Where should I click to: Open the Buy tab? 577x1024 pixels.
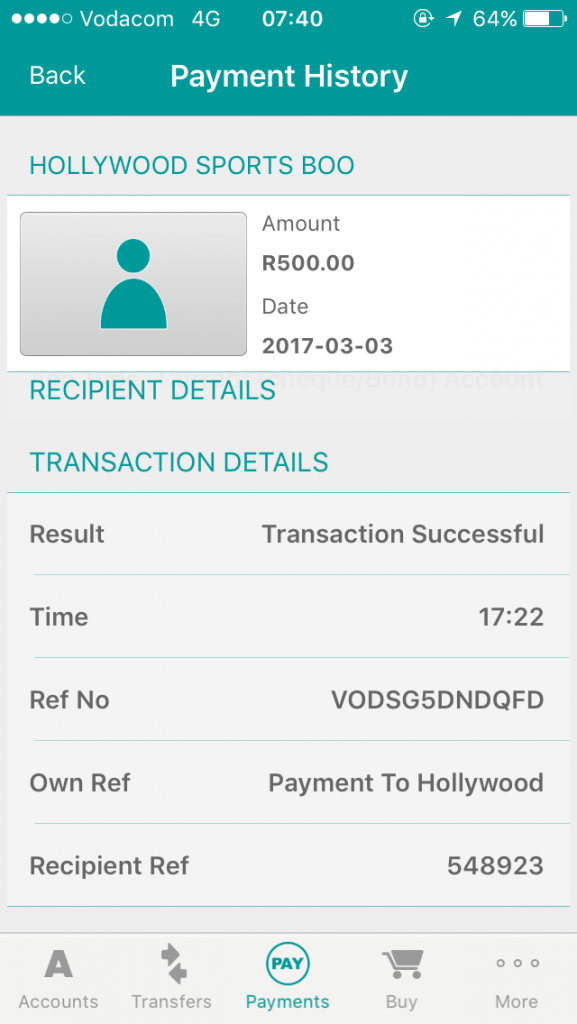(x=401, y=978)
